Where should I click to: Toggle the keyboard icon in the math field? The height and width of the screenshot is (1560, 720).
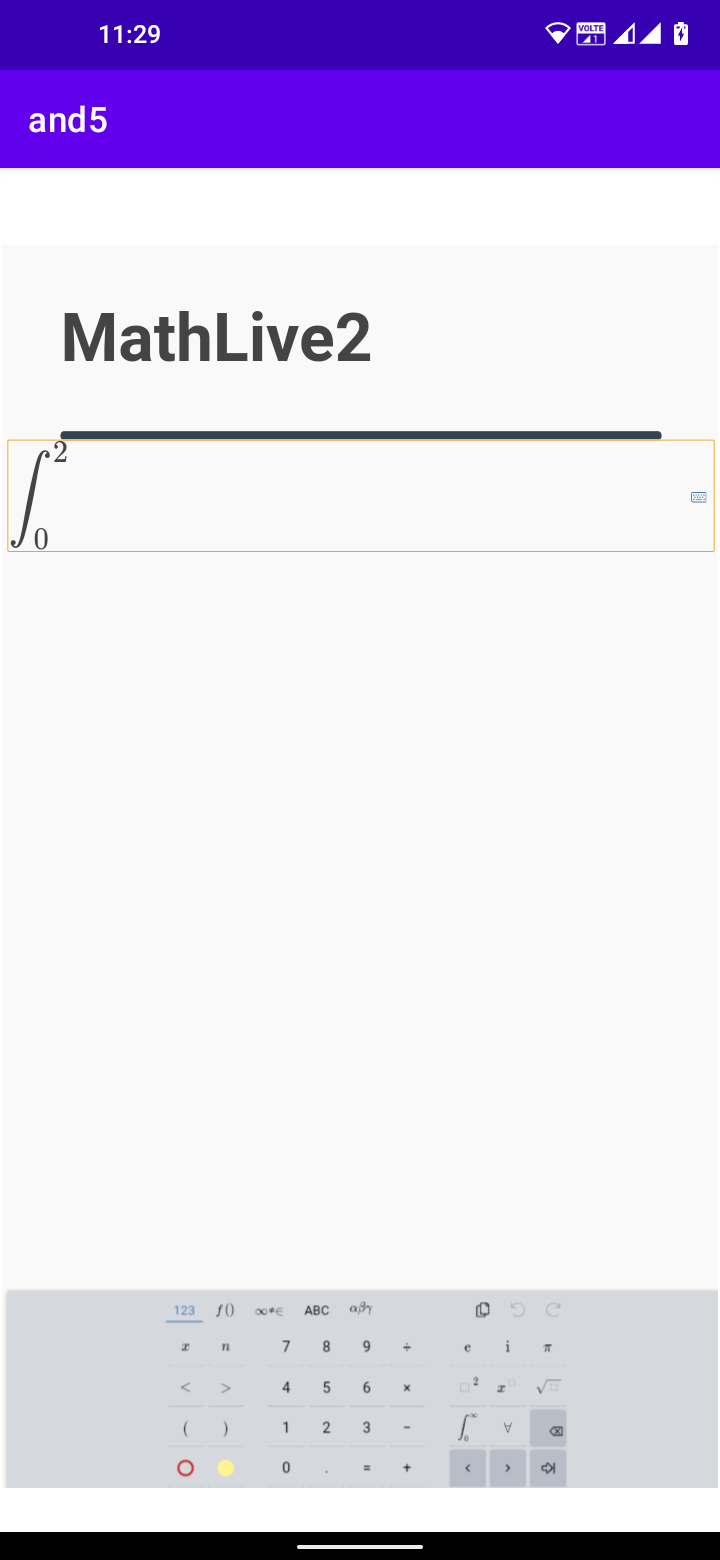[698, 497]
